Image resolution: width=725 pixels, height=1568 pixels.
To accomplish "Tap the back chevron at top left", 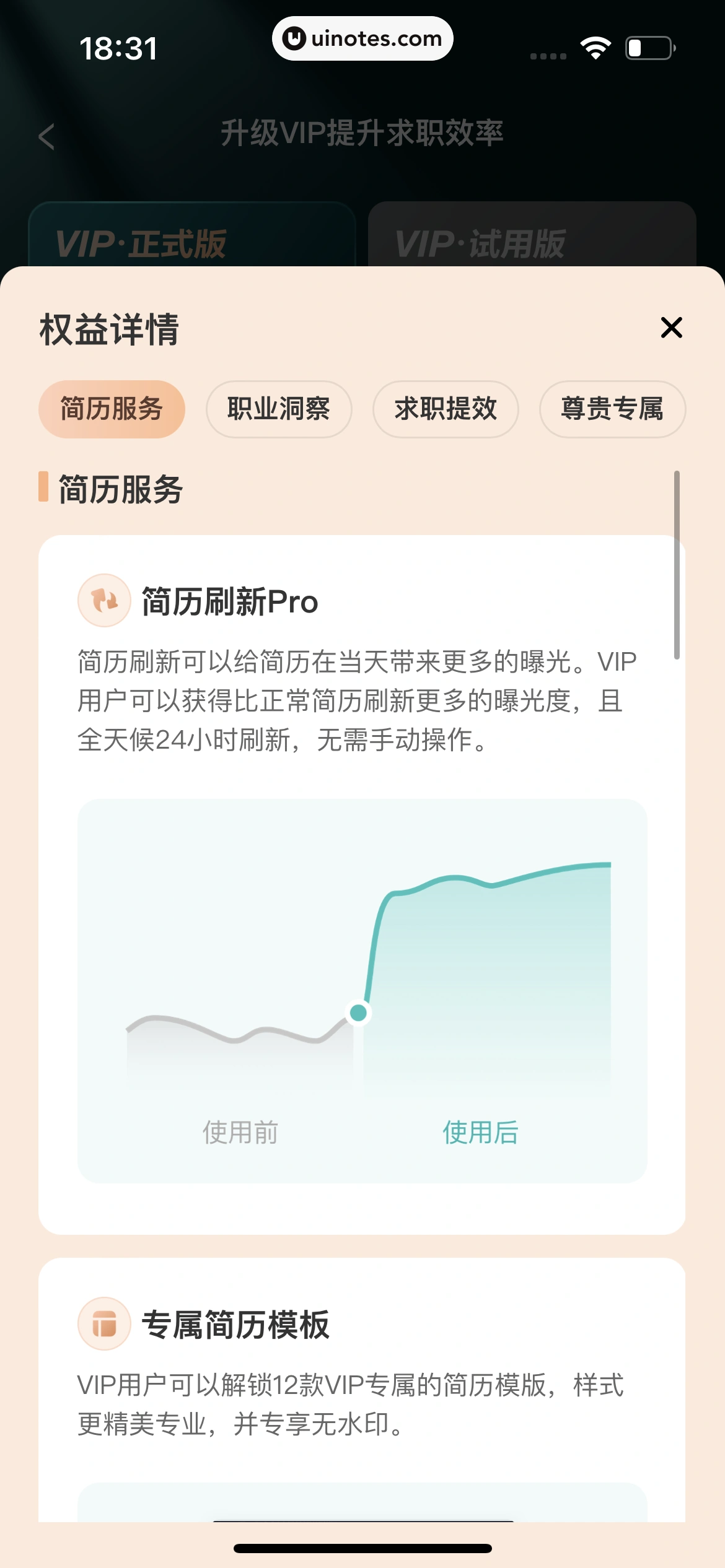I will coord(47,135).
